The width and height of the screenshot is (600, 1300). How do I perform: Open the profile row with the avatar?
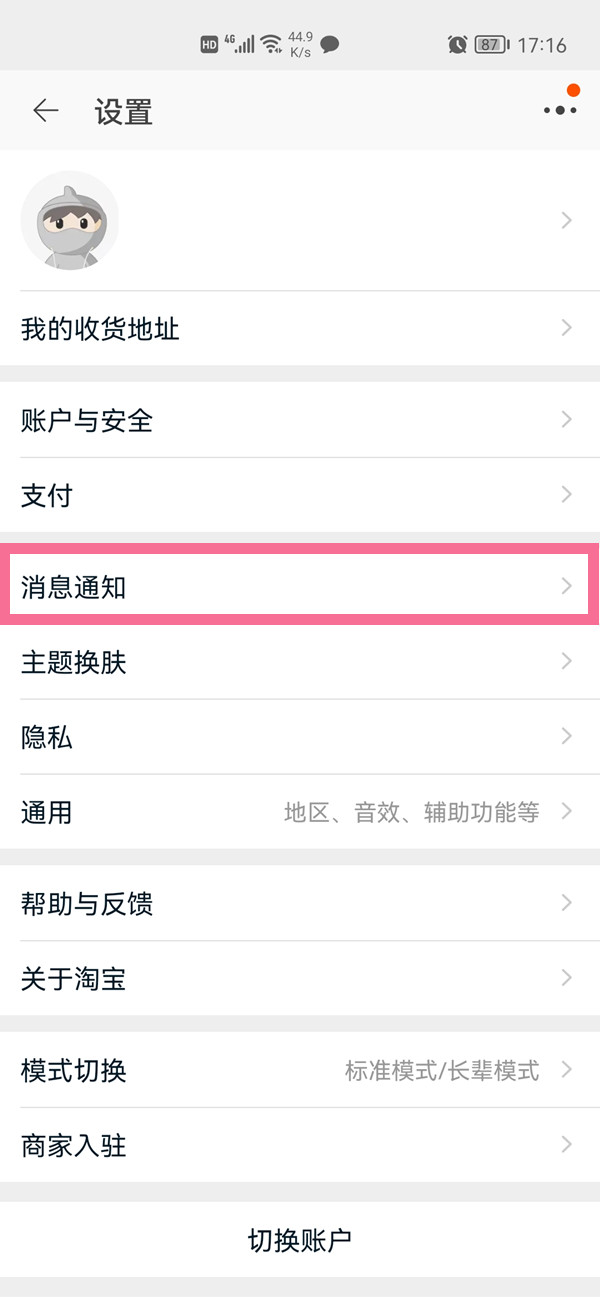coord(300,220)
